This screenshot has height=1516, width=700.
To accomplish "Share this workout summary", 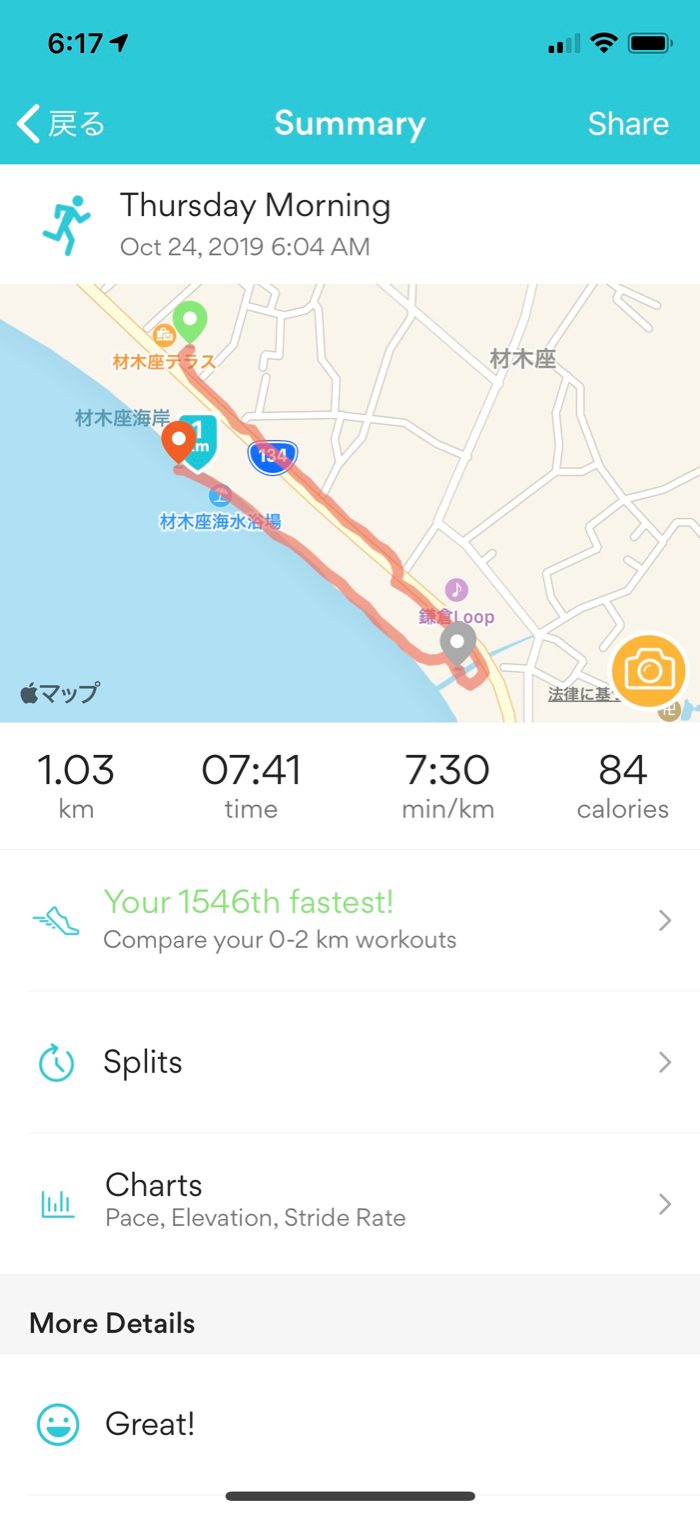I will pyautogui.click(x=627, y=124).
